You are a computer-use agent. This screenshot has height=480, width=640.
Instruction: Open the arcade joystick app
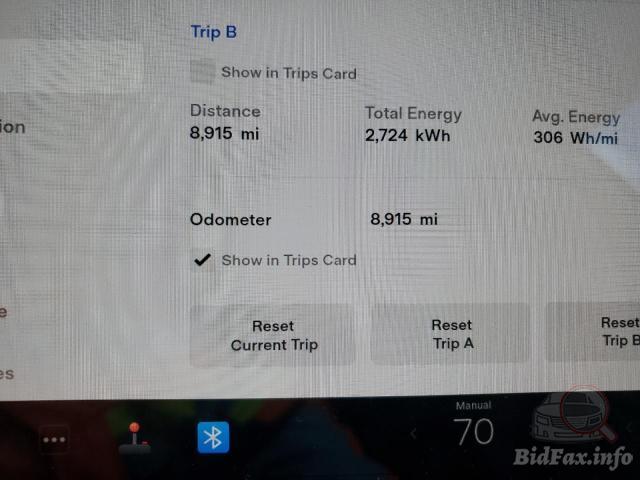[134, 438]
